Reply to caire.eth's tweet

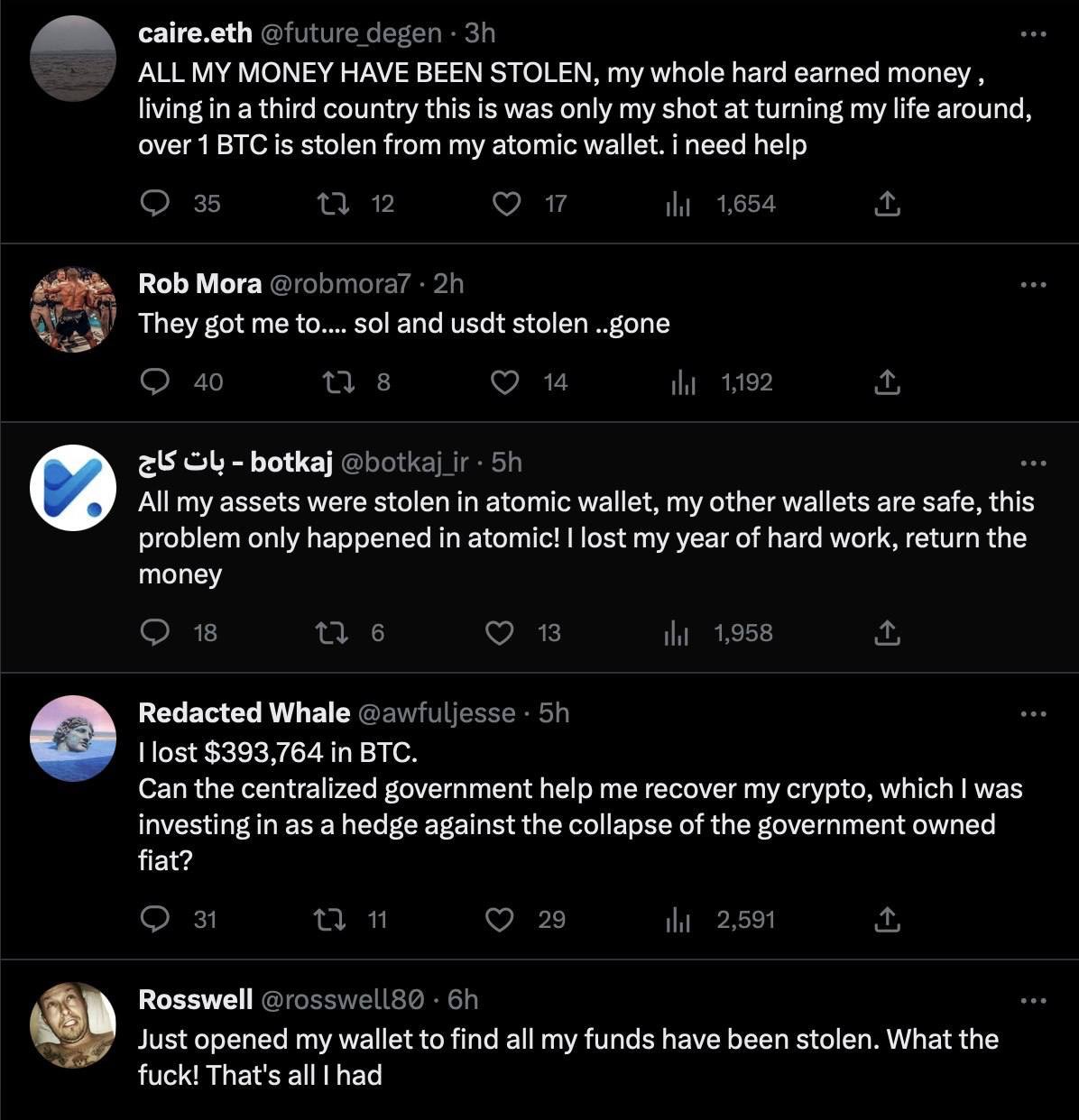point(155,204)
